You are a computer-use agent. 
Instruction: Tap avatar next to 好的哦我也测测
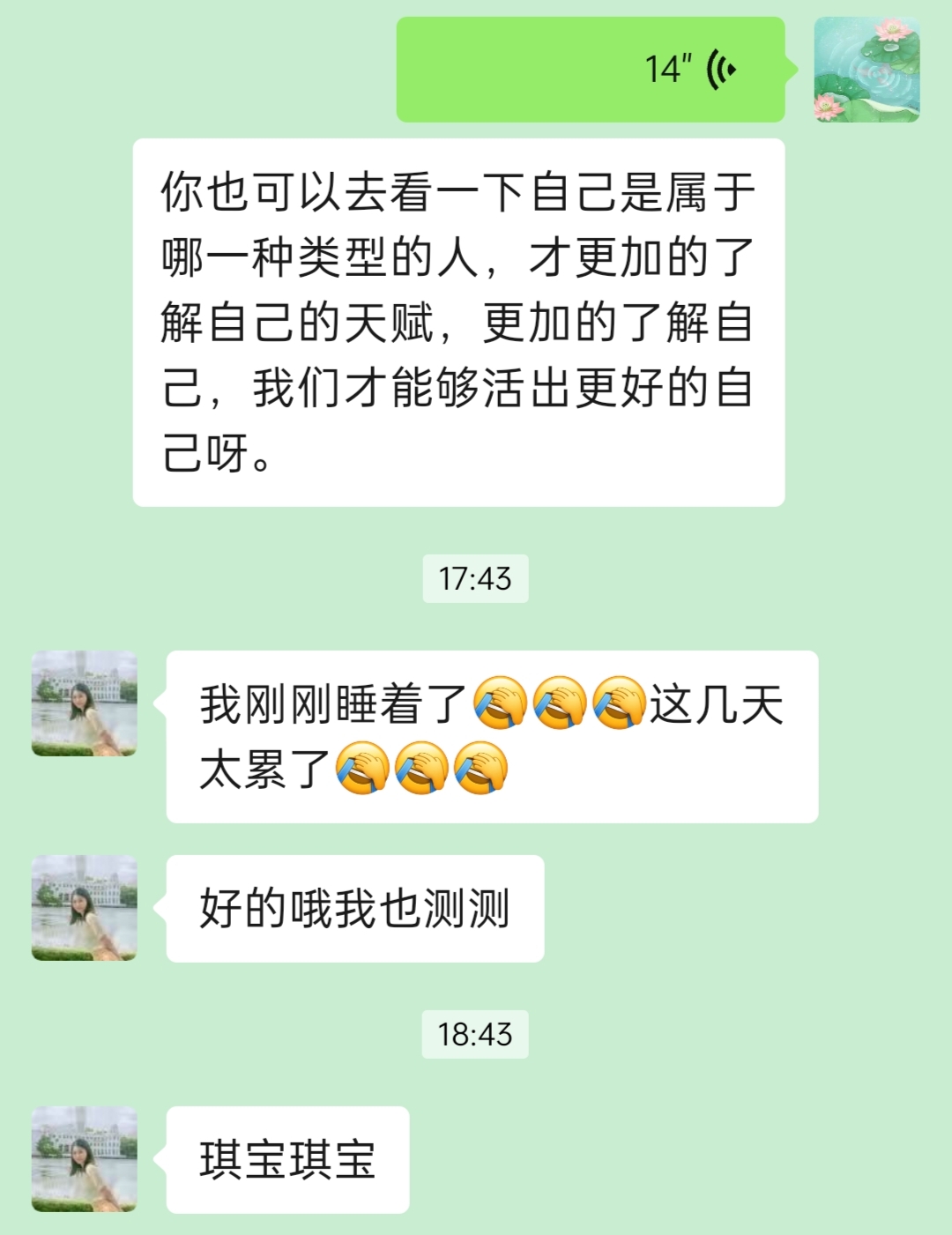click(x=85, y=907)
